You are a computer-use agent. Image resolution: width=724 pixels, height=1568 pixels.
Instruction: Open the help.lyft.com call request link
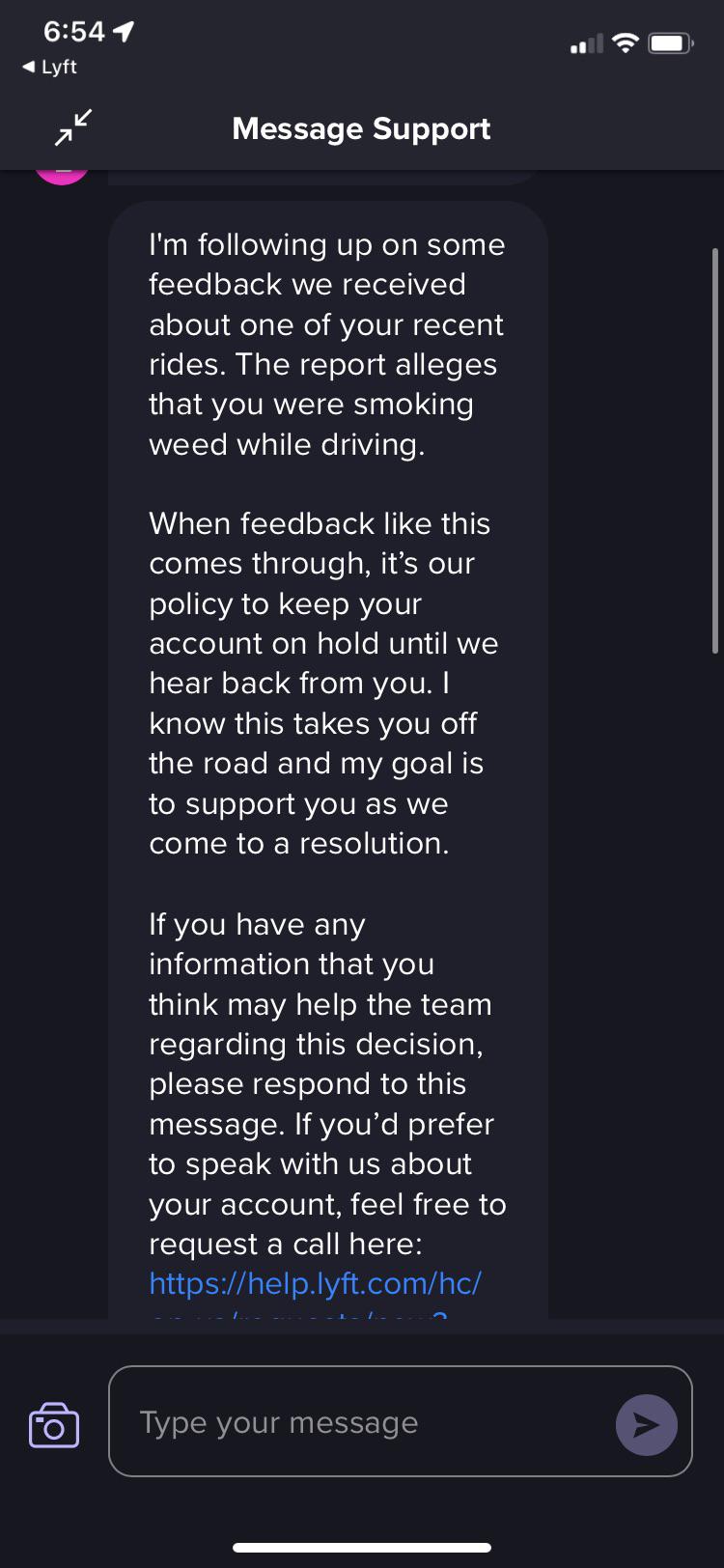(316, 1284)
